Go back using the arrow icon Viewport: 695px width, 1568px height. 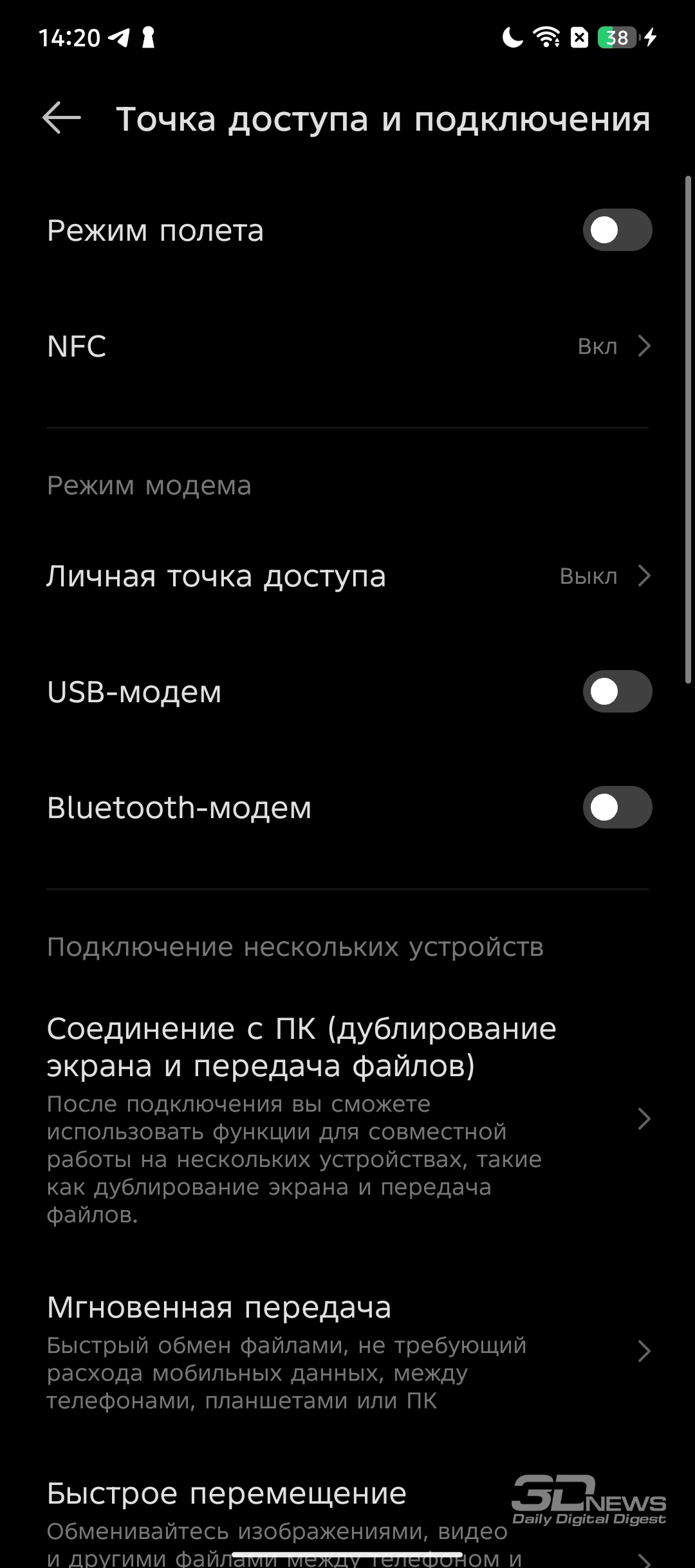tap(62, 118)
